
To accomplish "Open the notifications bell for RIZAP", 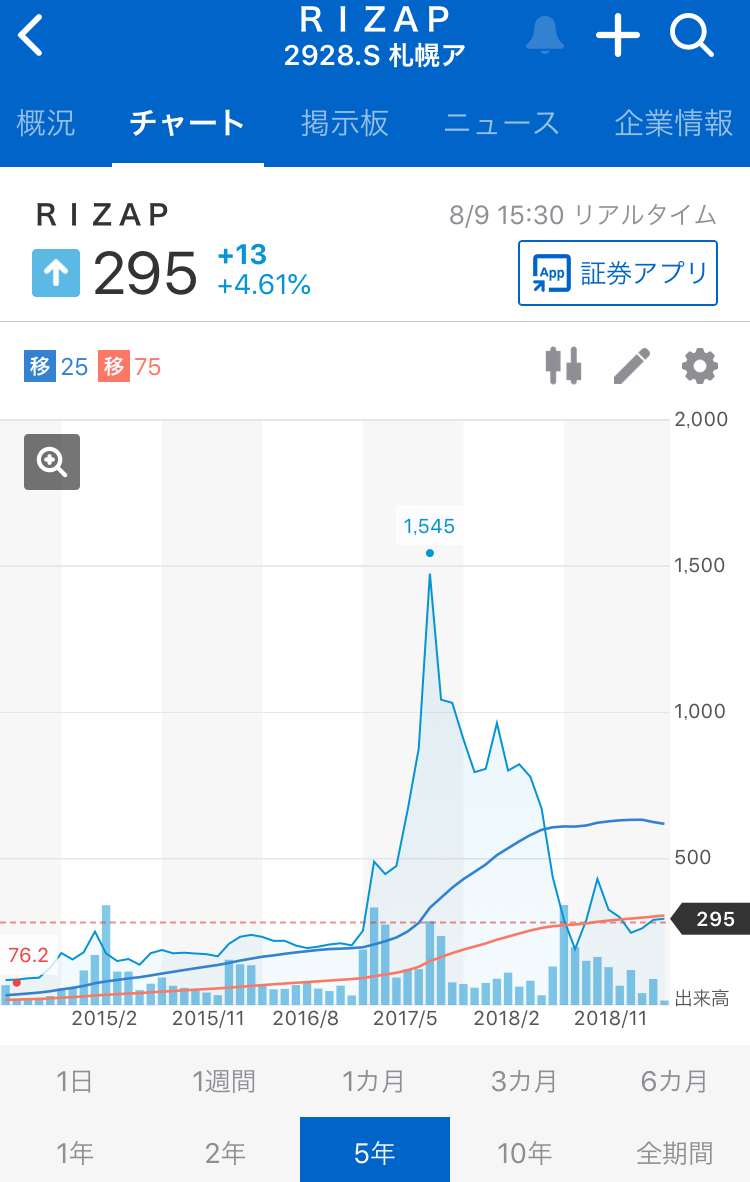I will 545,36.
